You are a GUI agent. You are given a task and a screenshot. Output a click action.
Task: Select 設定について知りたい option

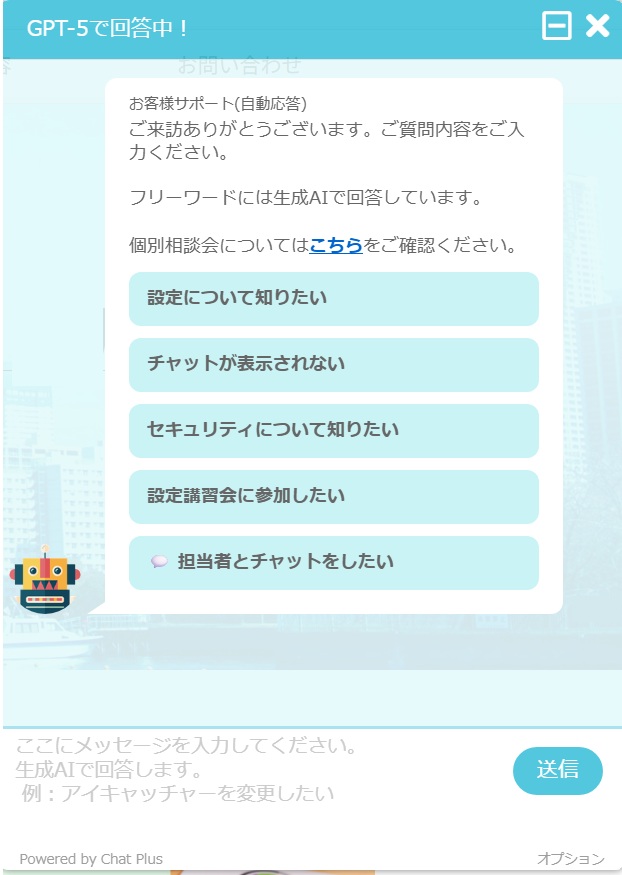click(333, 298)
